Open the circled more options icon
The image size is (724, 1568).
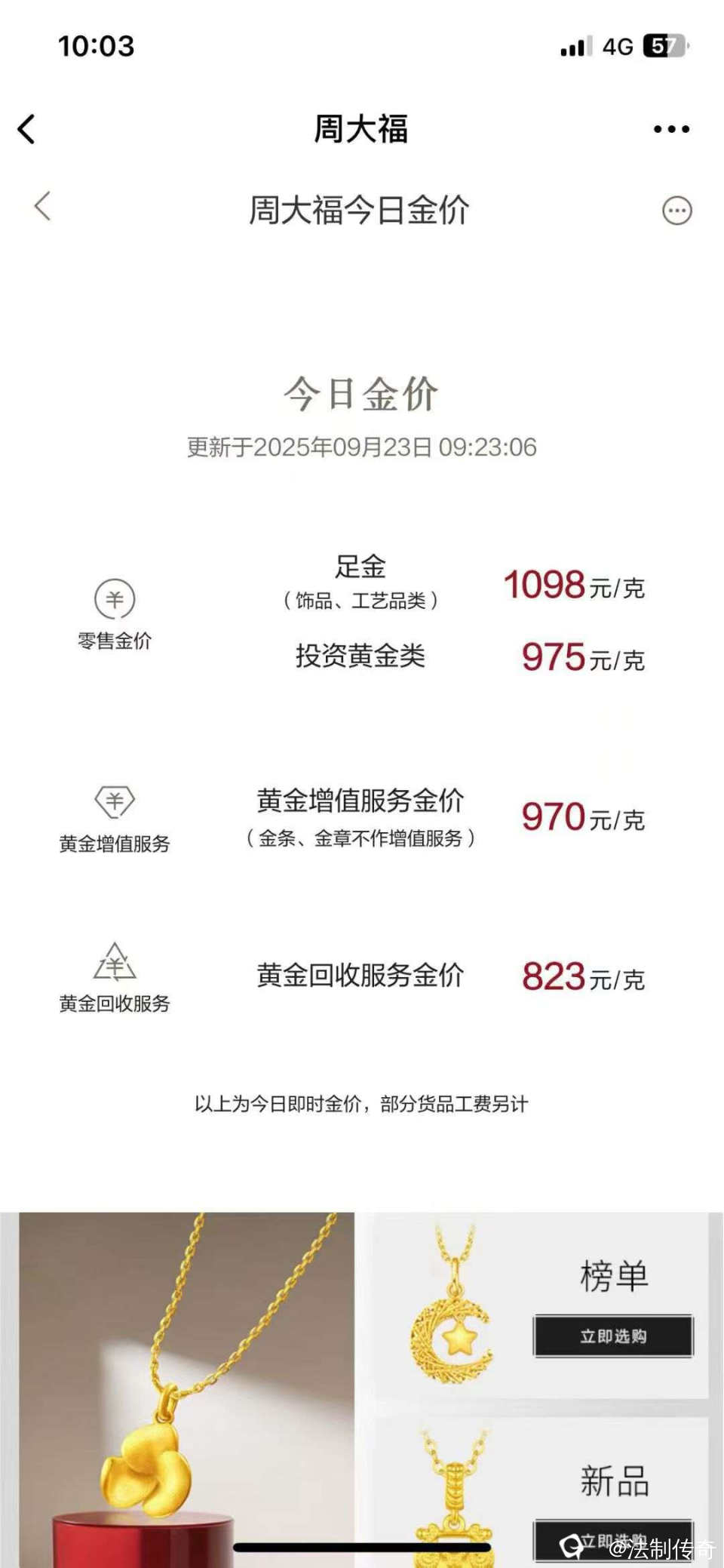pos(676,211)
